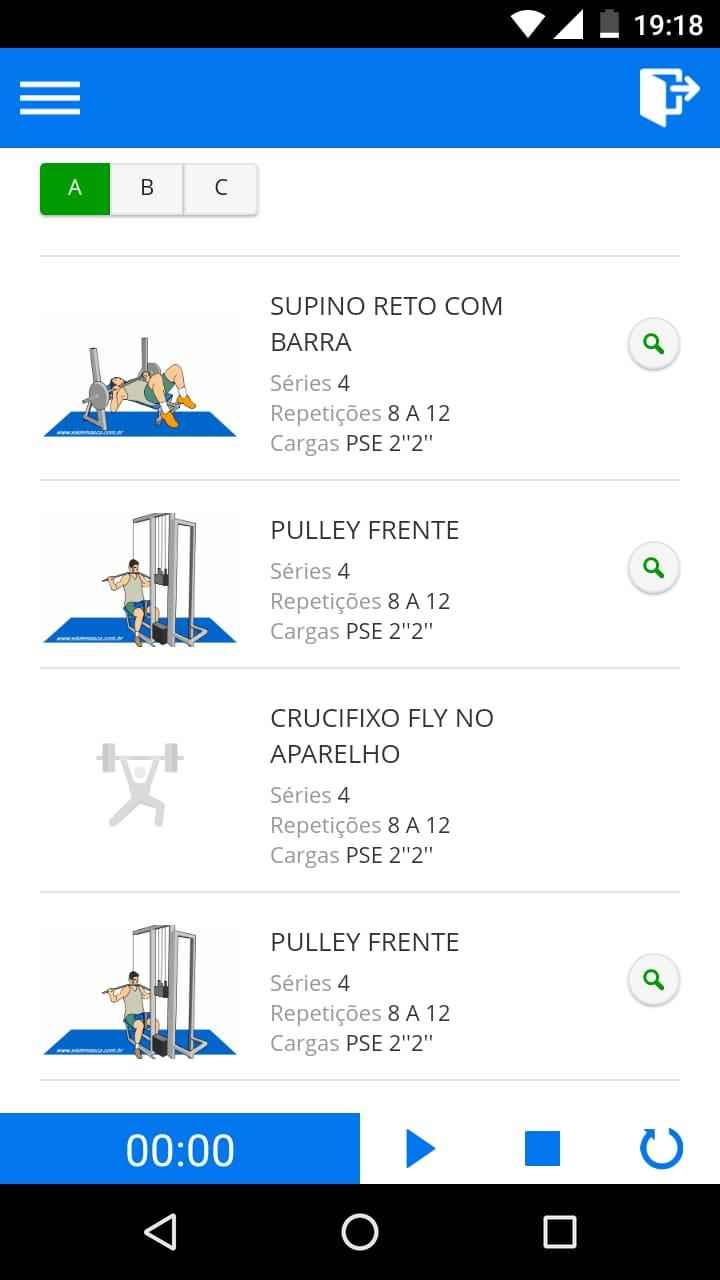Open the hamburger navigation menu
The width and height of the screenshot is (720, 1280).
click(x=50, y=97)
